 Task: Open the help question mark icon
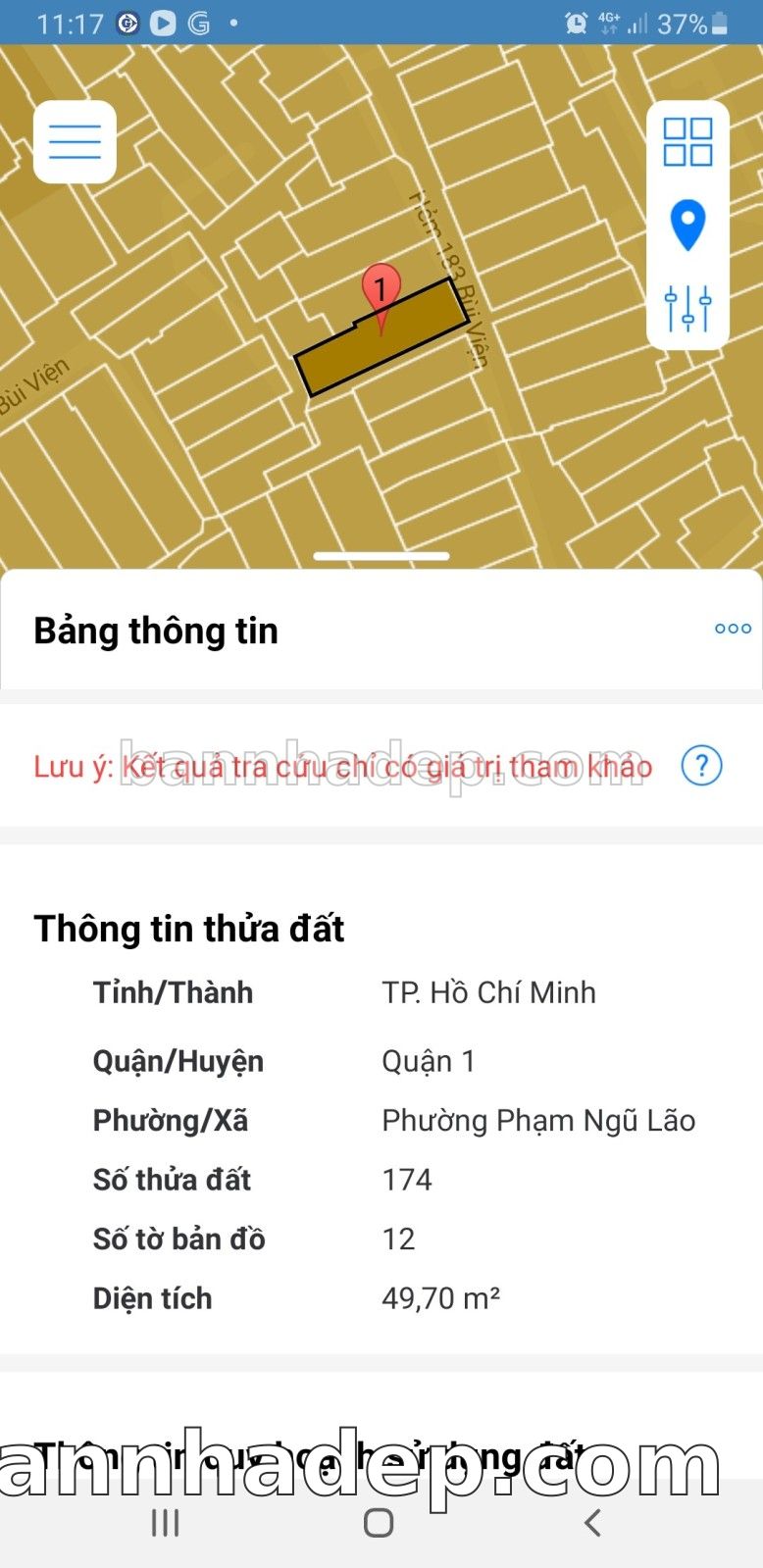[x=701, y=766]
